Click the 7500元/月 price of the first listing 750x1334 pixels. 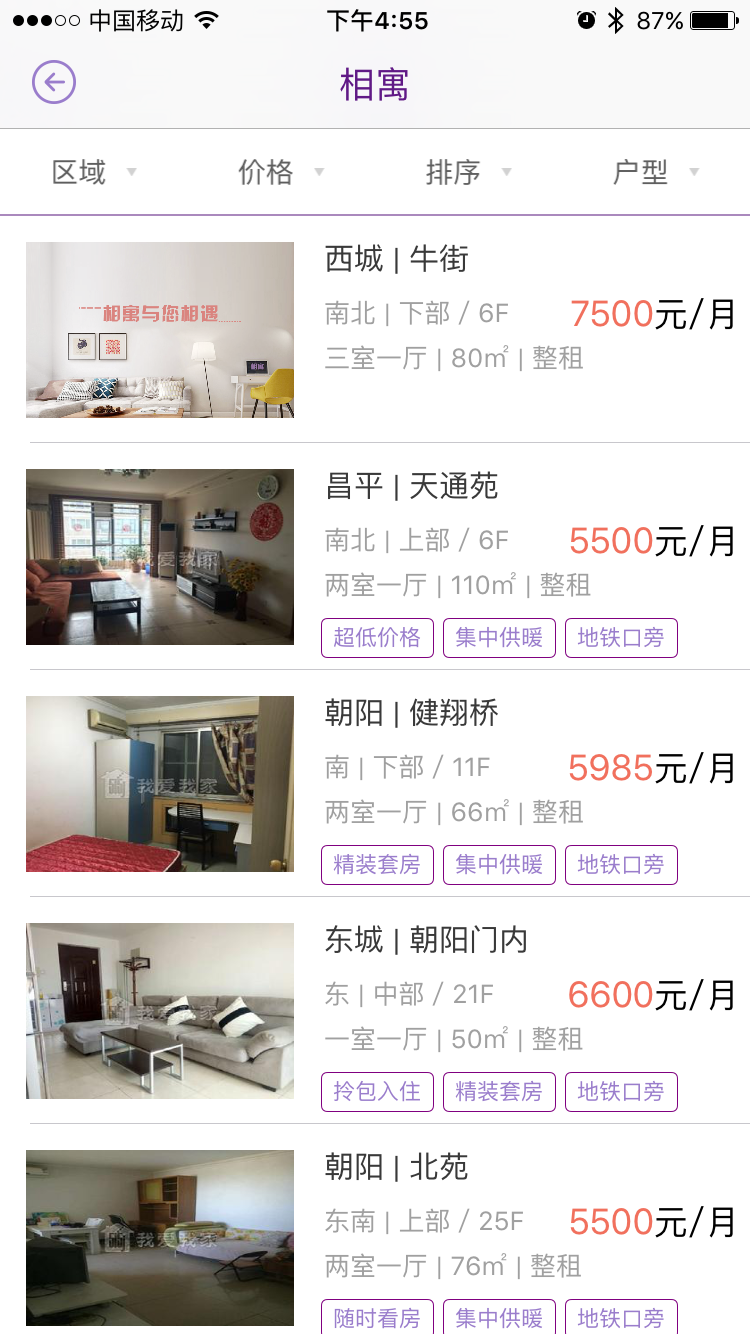pos(649,313)
